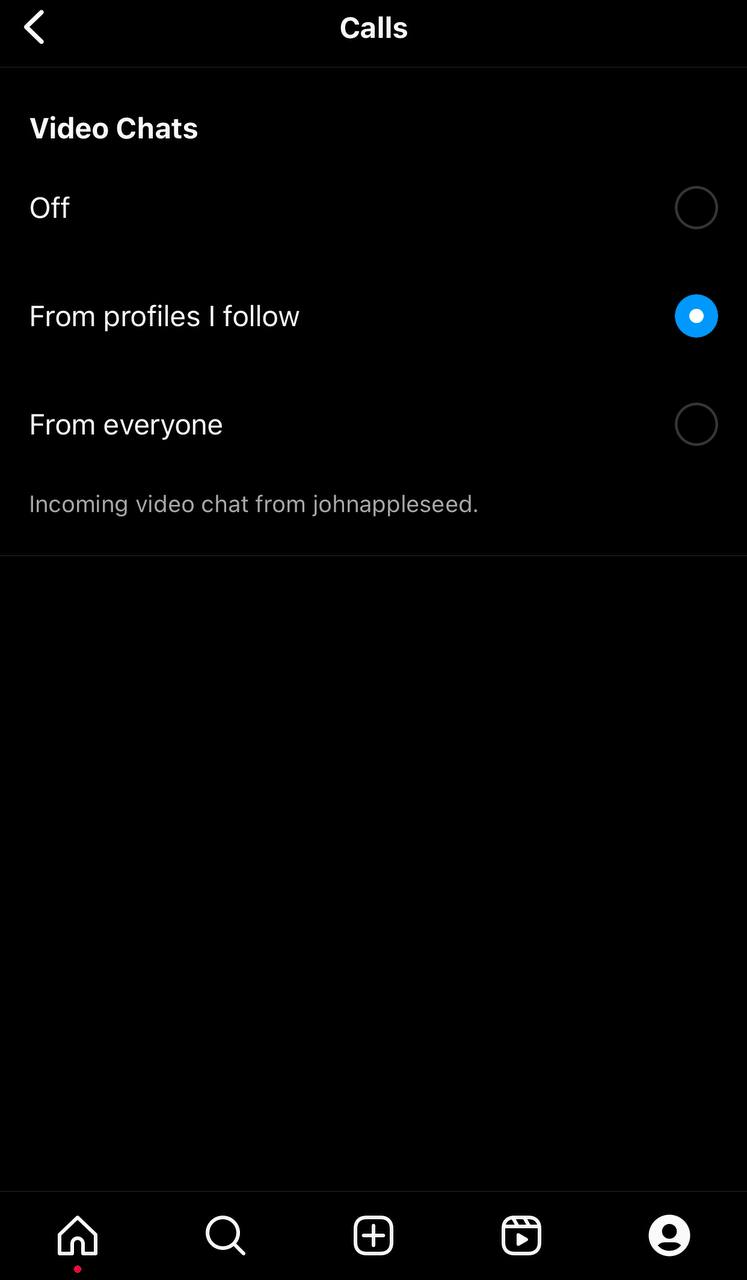Open Reels from the bottom bar
Screen dimensions: 747x1280
521,1236
